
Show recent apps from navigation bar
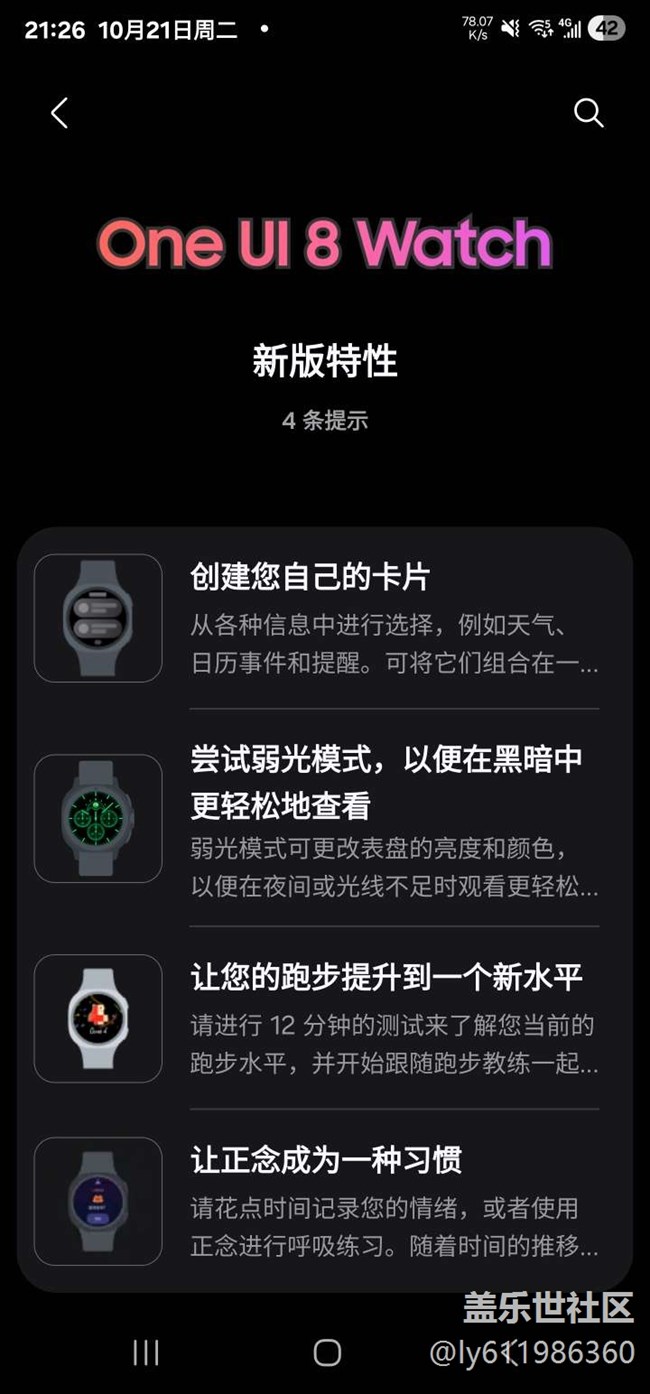click(146, 1353)
